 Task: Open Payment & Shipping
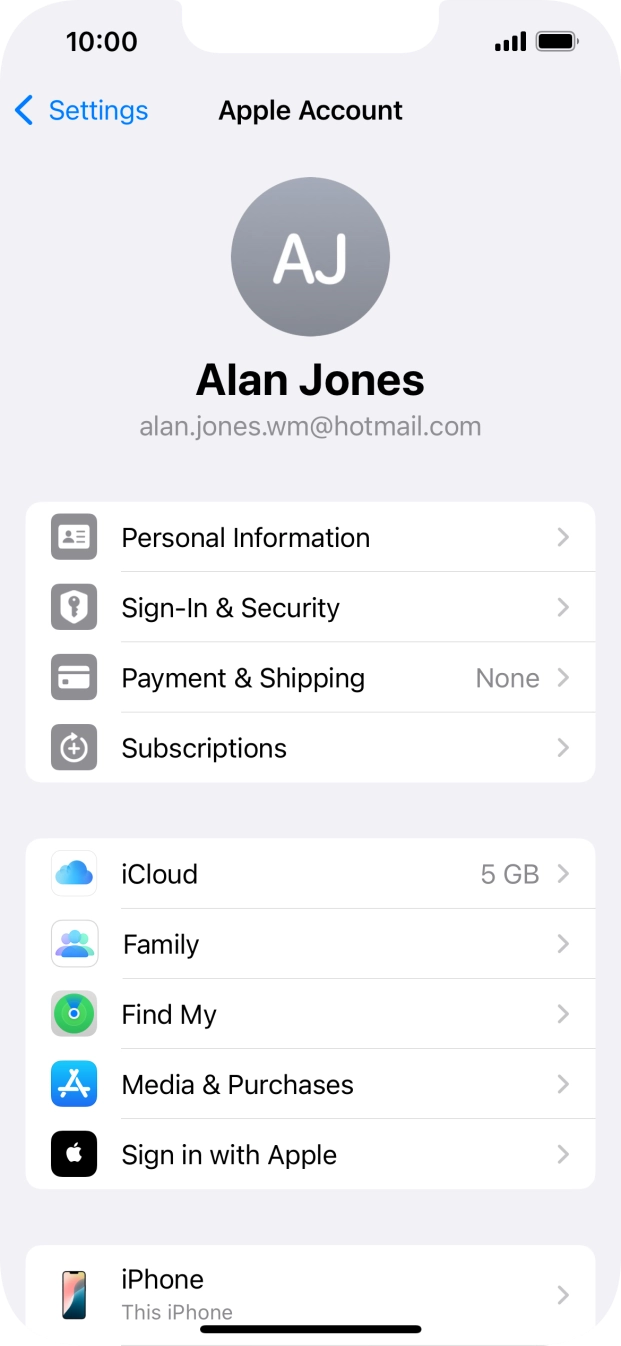click(310, 678)
